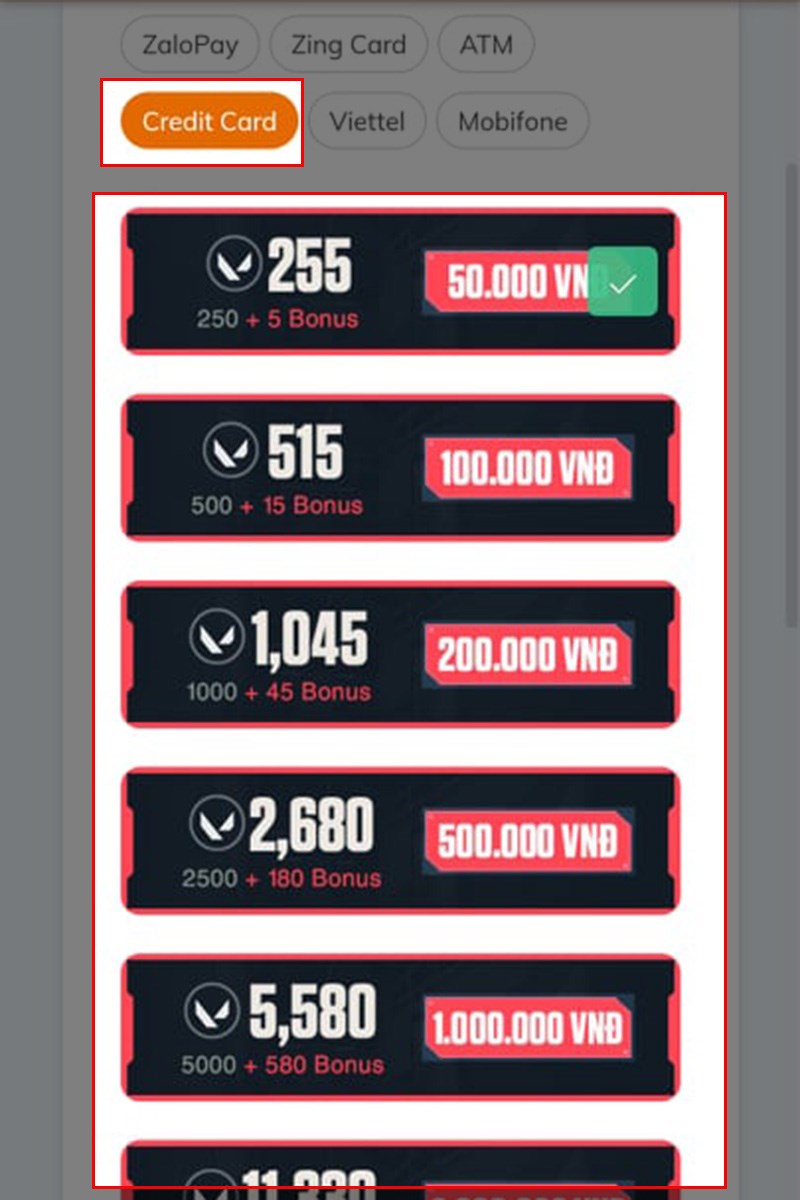Screen dimensions: 800x1200
Task: Choose the 515 points 100.000 VNĐ package
Action: click(400, 467)
